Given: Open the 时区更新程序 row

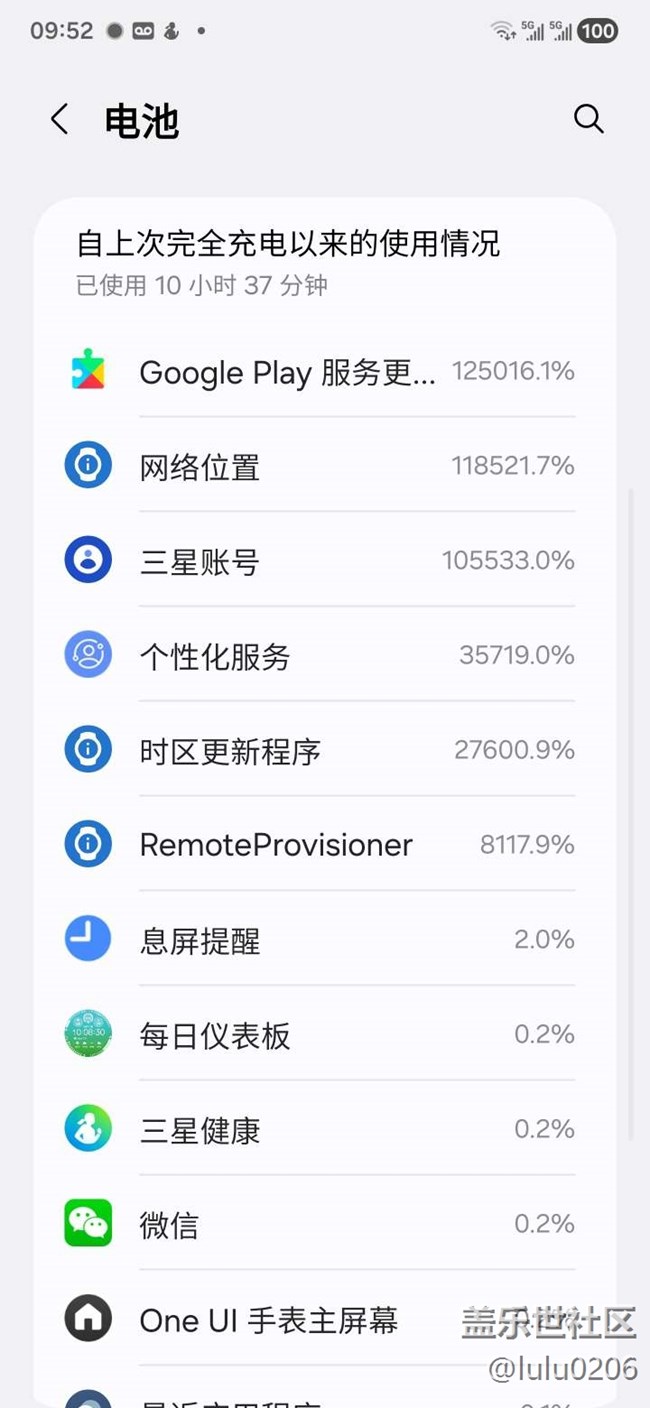Looking at the screenshot, I should point(325,751).
